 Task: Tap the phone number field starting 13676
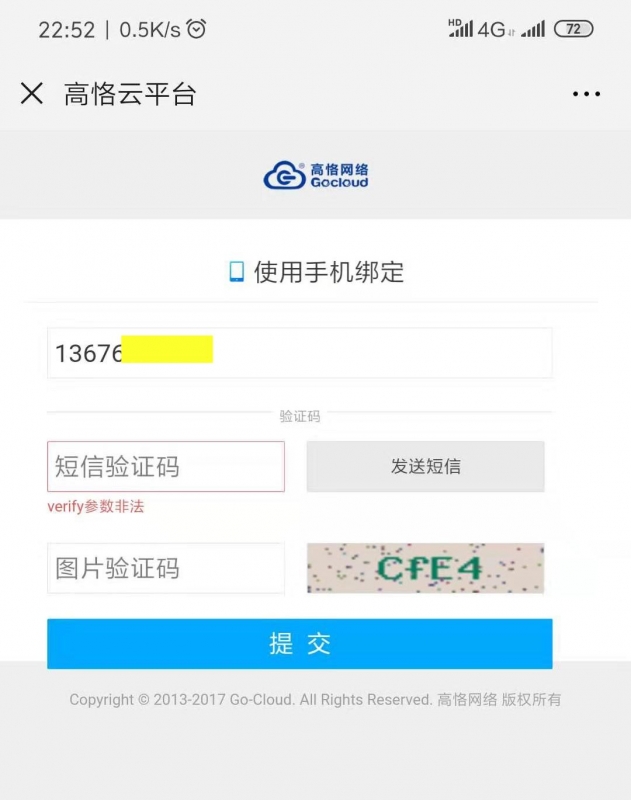click(x=300, y=353)
